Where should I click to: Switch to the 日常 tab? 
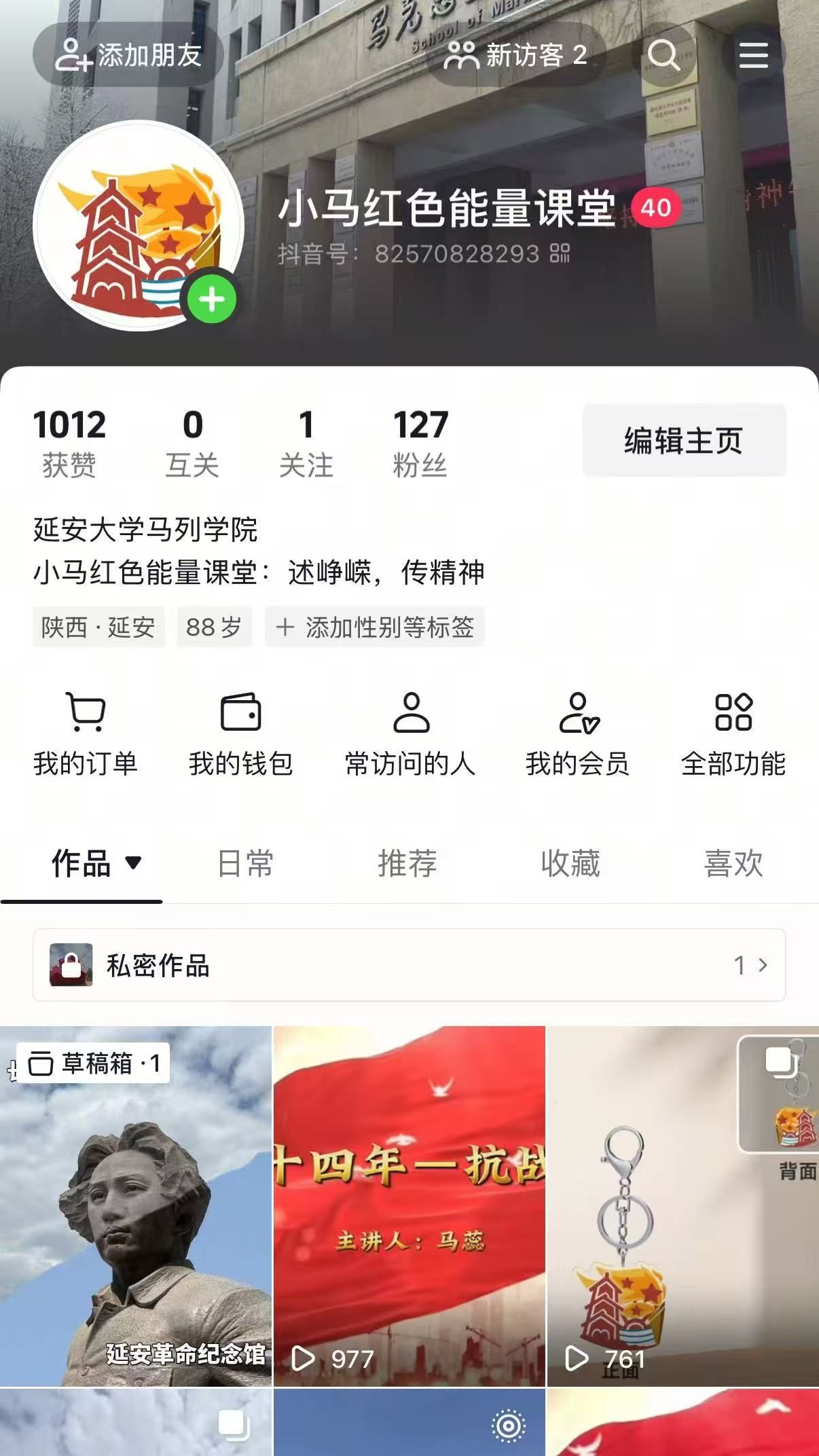coord(245,864)
